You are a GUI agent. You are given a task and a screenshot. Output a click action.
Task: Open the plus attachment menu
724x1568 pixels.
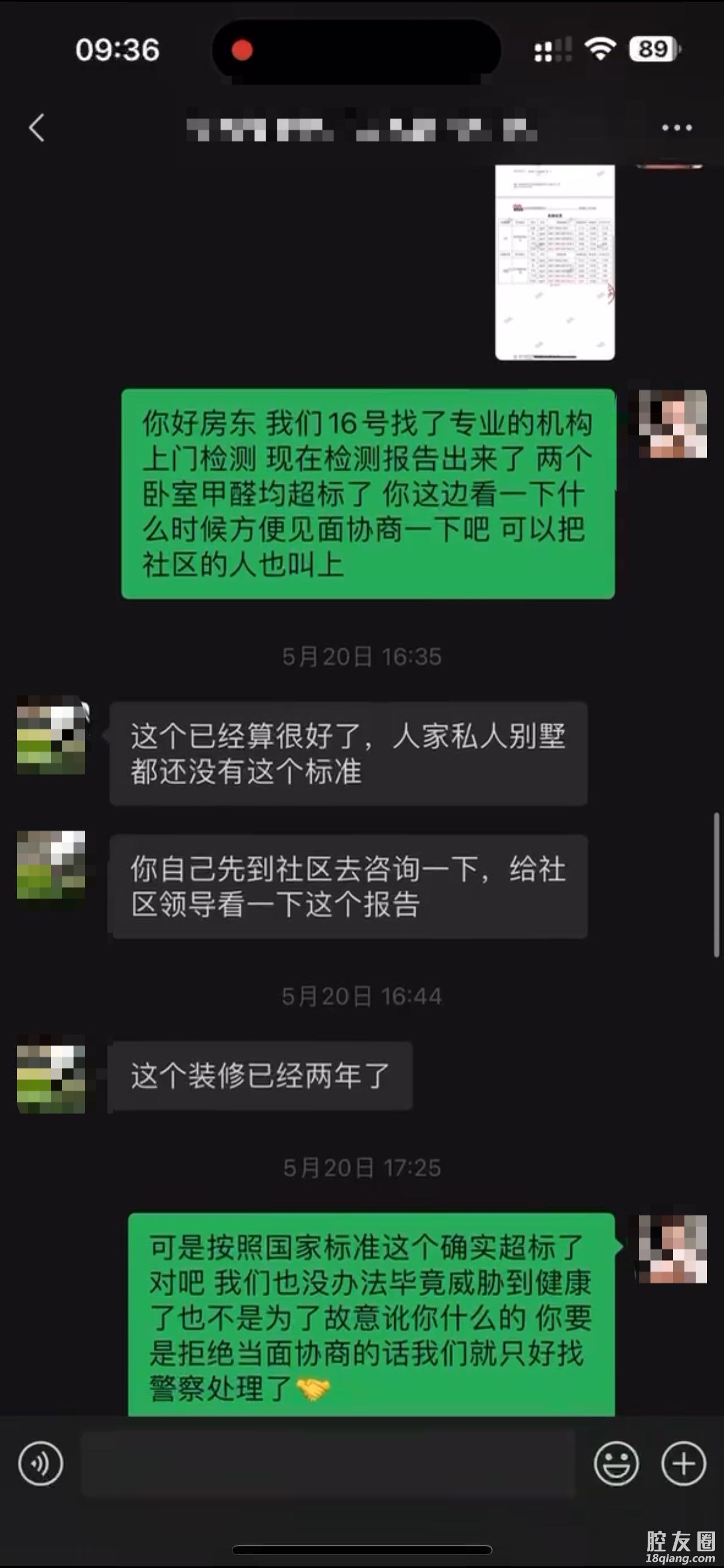[x=683, y=1463]
